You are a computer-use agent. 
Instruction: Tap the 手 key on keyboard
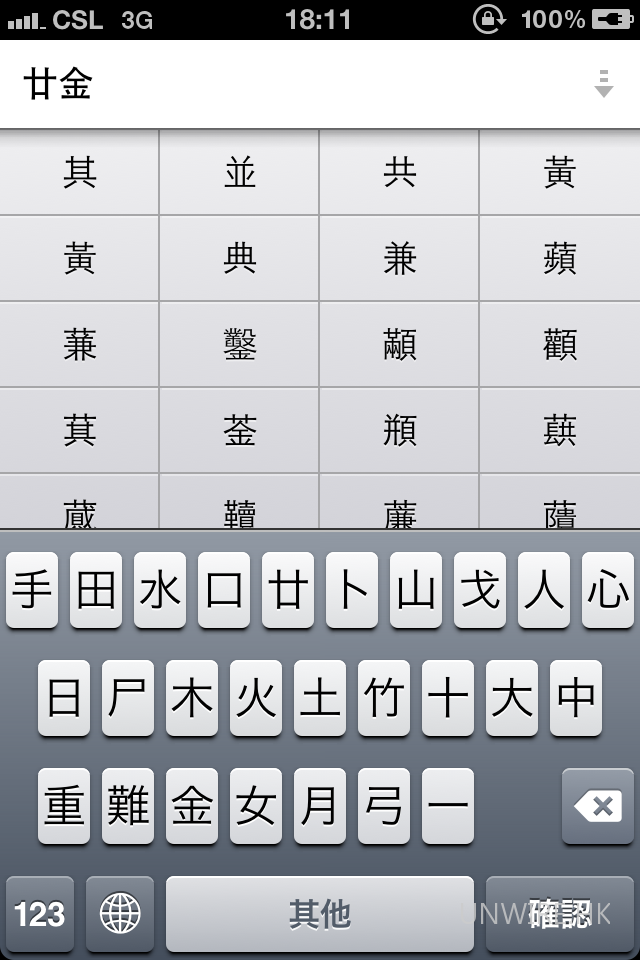(32, 590)
